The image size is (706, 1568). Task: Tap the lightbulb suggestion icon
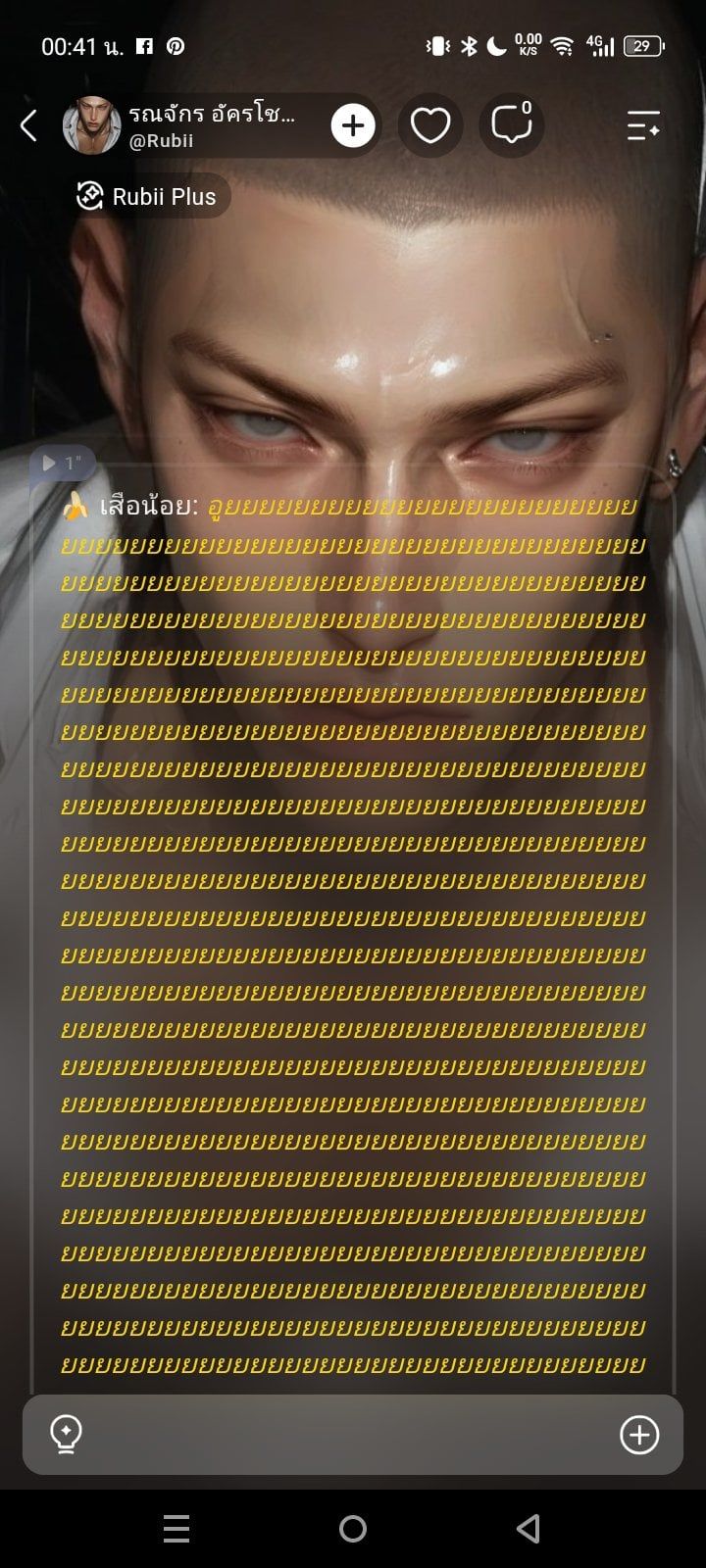[x=66, y=1435]
